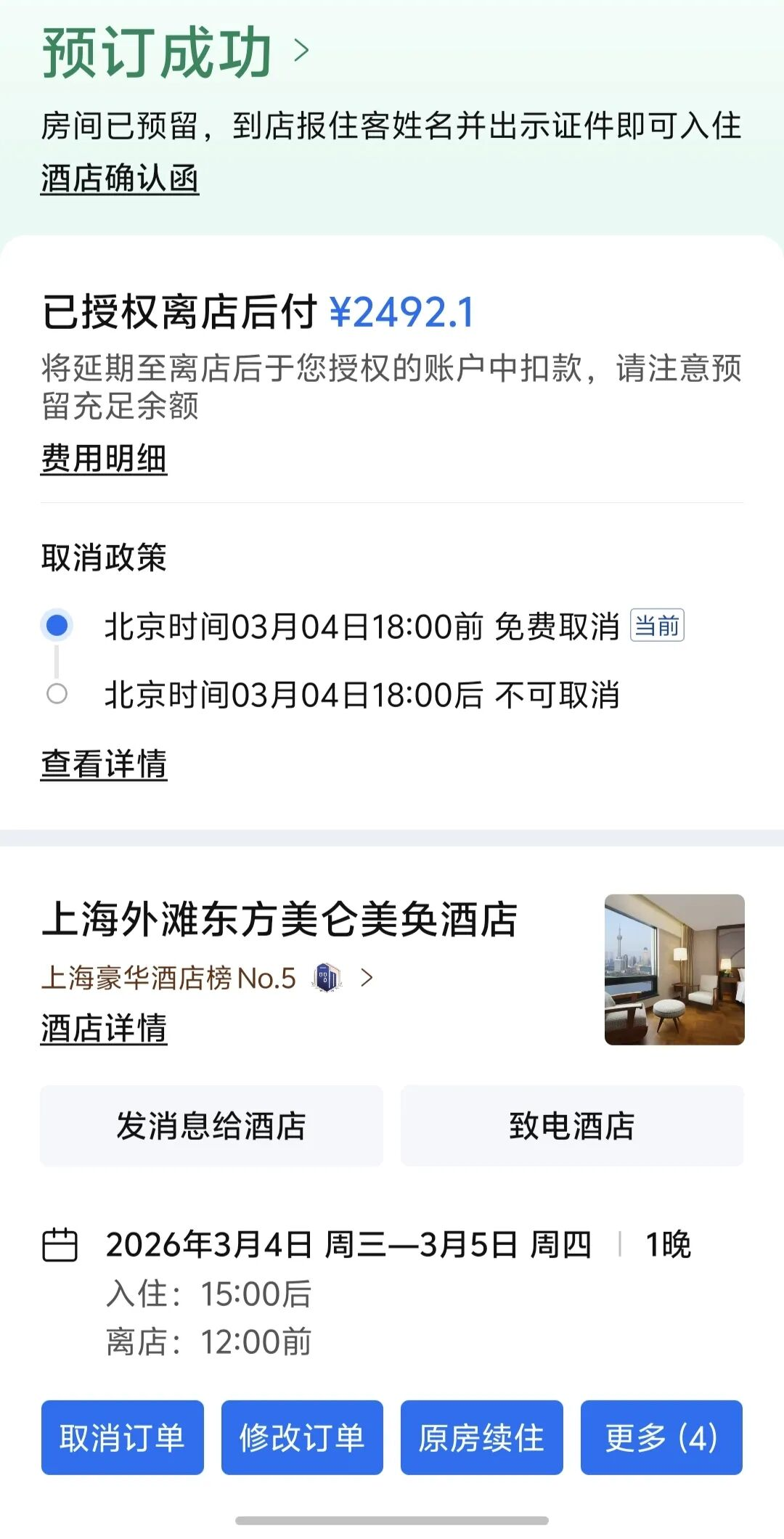784x1539 pixels.
Task: Open the 预订成功 status chevron
Action: (x=301, y=51)
